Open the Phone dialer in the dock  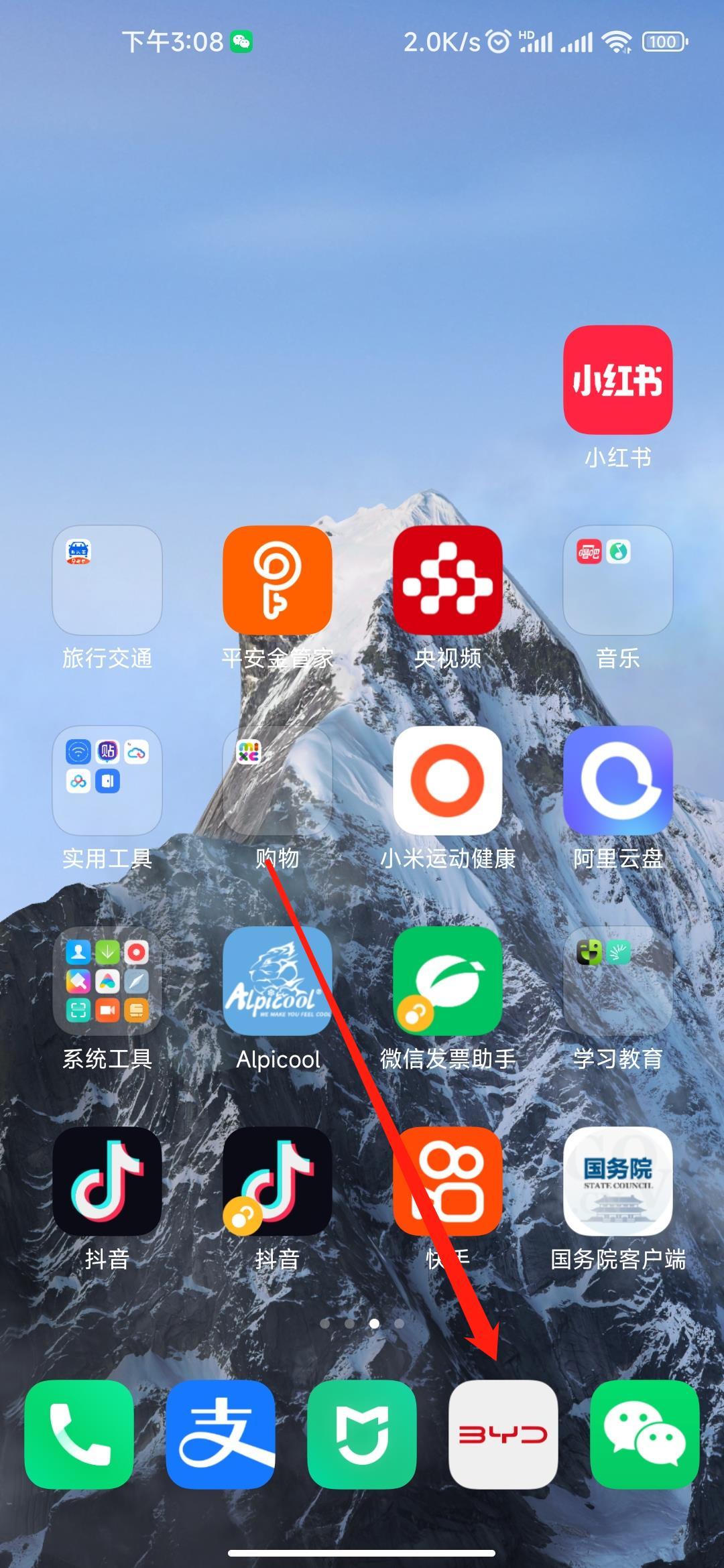click(79, 1434)
